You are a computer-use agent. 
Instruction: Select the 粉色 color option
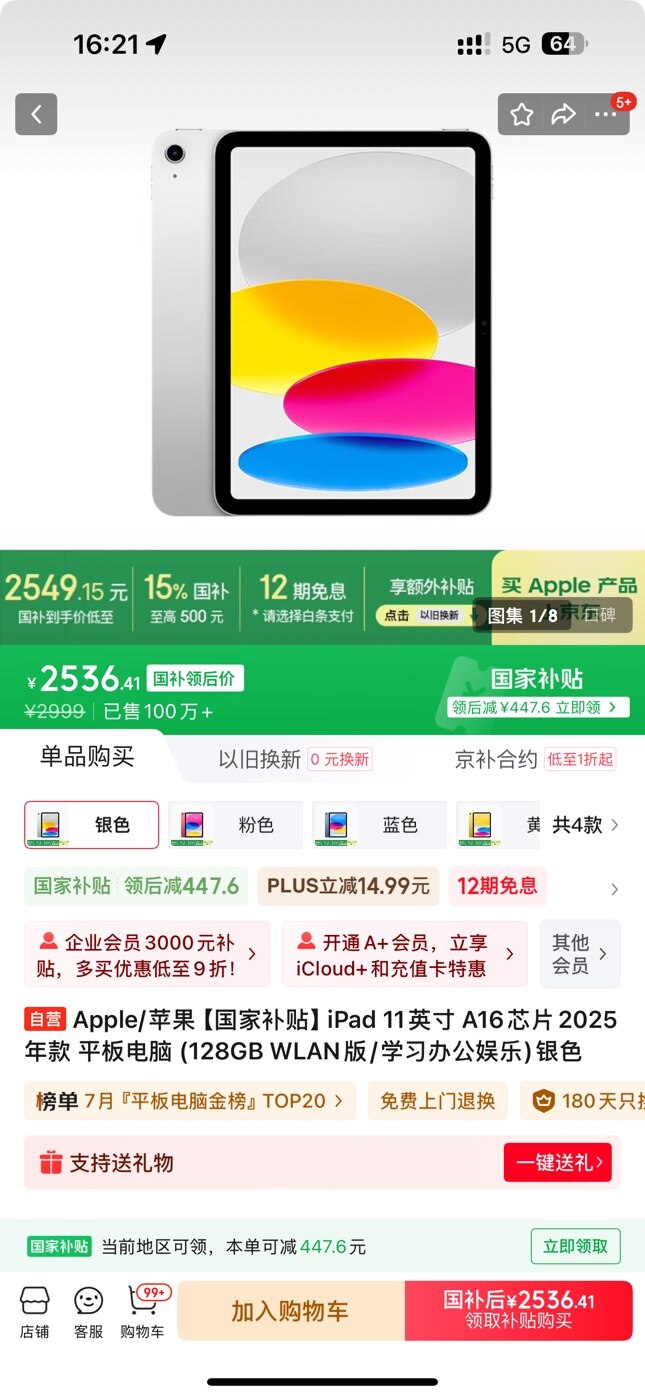pos(236,825)
